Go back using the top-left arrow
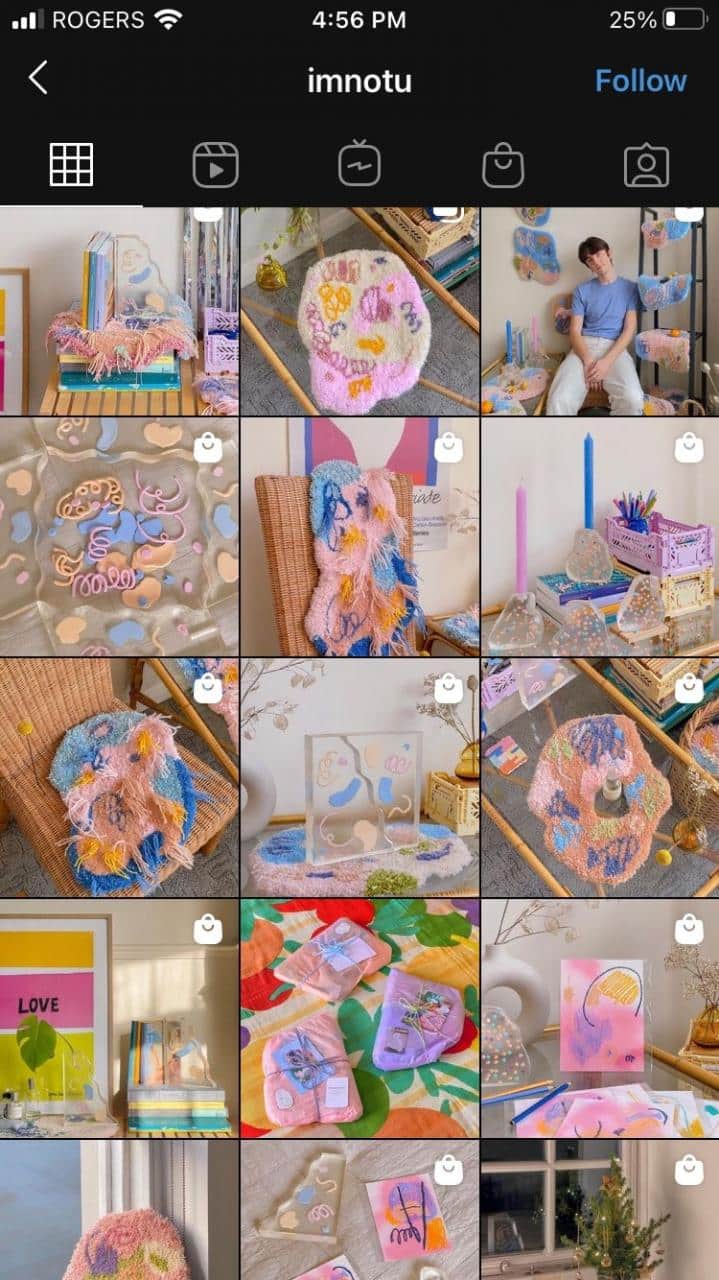719x1280 pixels. pyautogui.click(x=38, y=78)
